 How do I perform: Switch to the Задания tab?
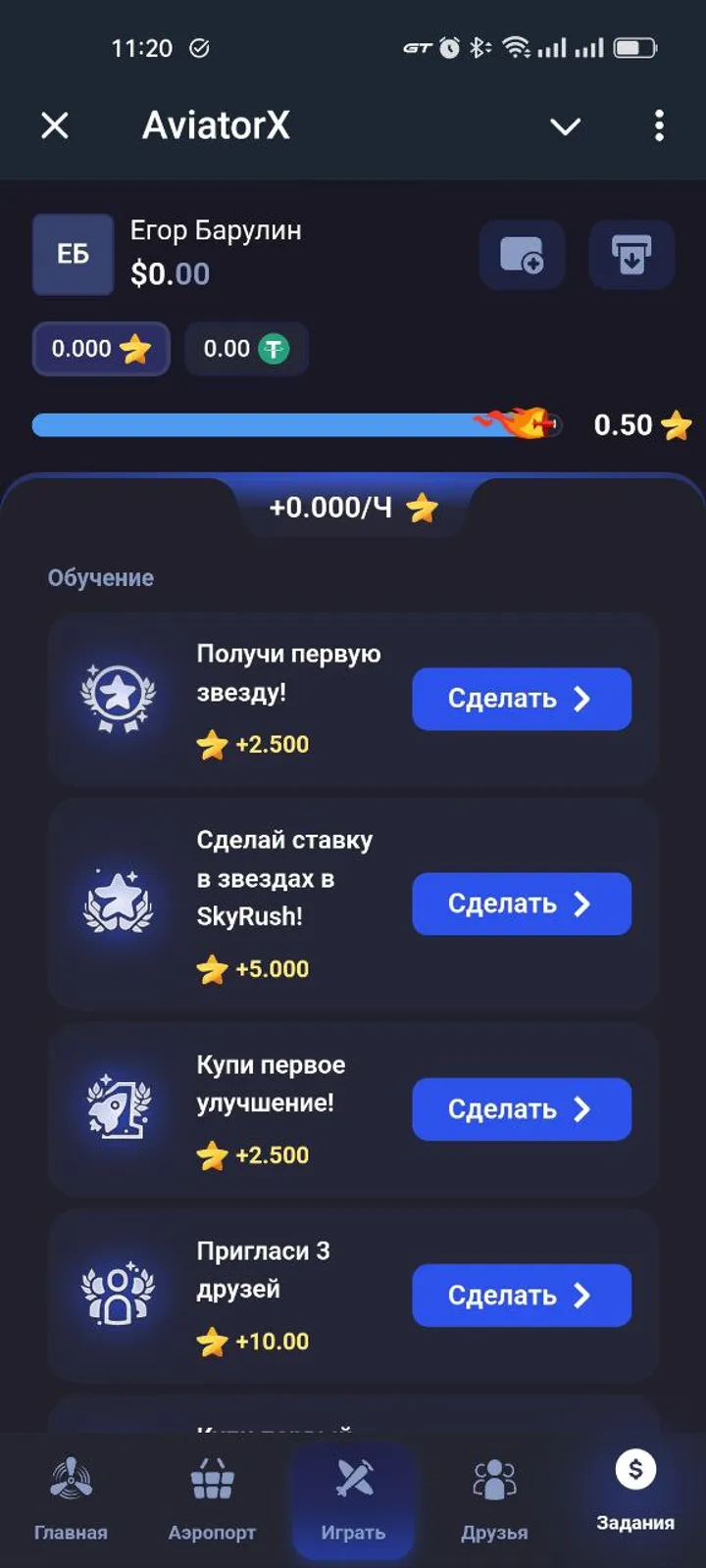tap(634, 1499)
